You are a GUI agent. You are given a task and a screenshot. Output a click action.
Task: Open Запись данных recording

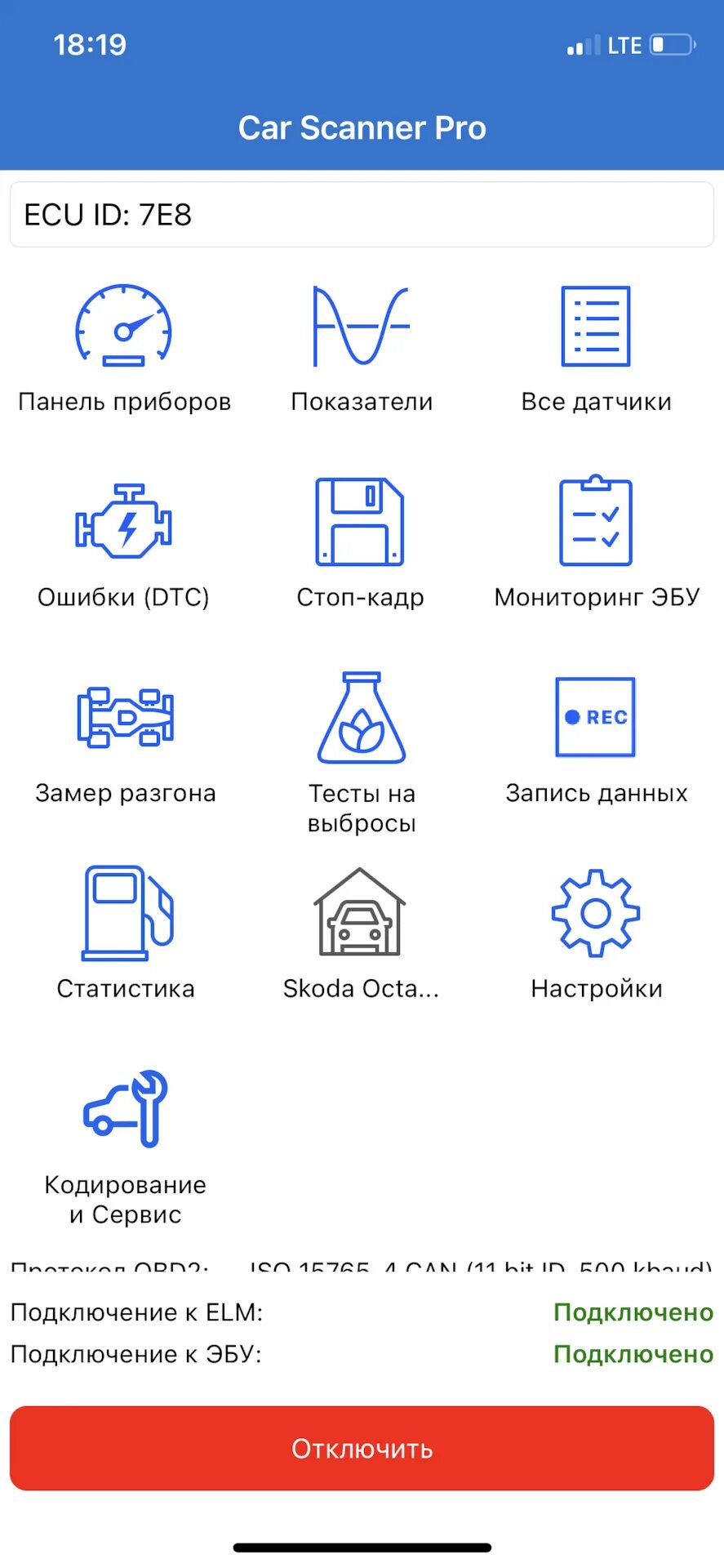click(x=596, y=740)
